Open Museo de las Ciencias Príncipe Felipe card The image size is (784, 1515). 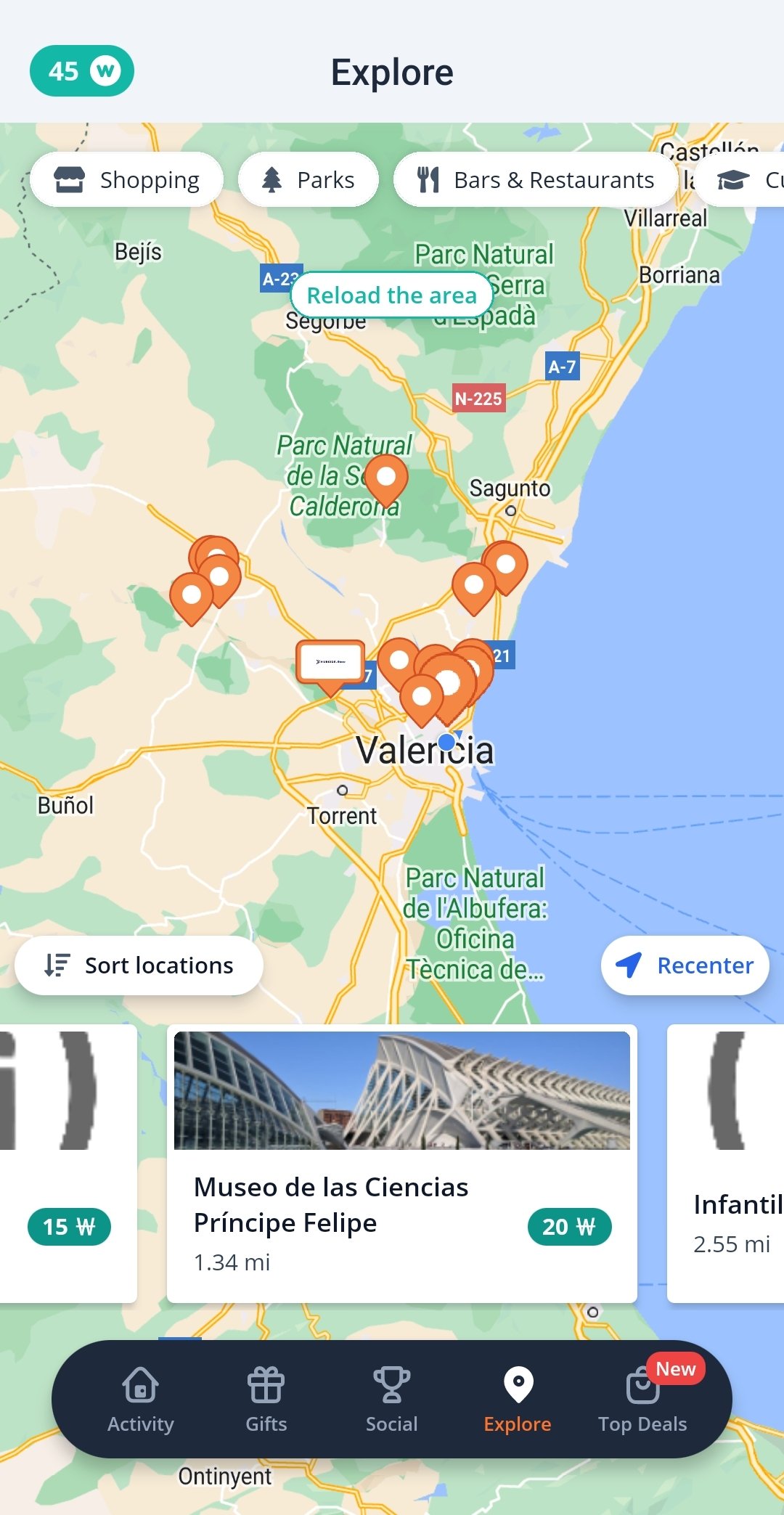point(402,1163)
